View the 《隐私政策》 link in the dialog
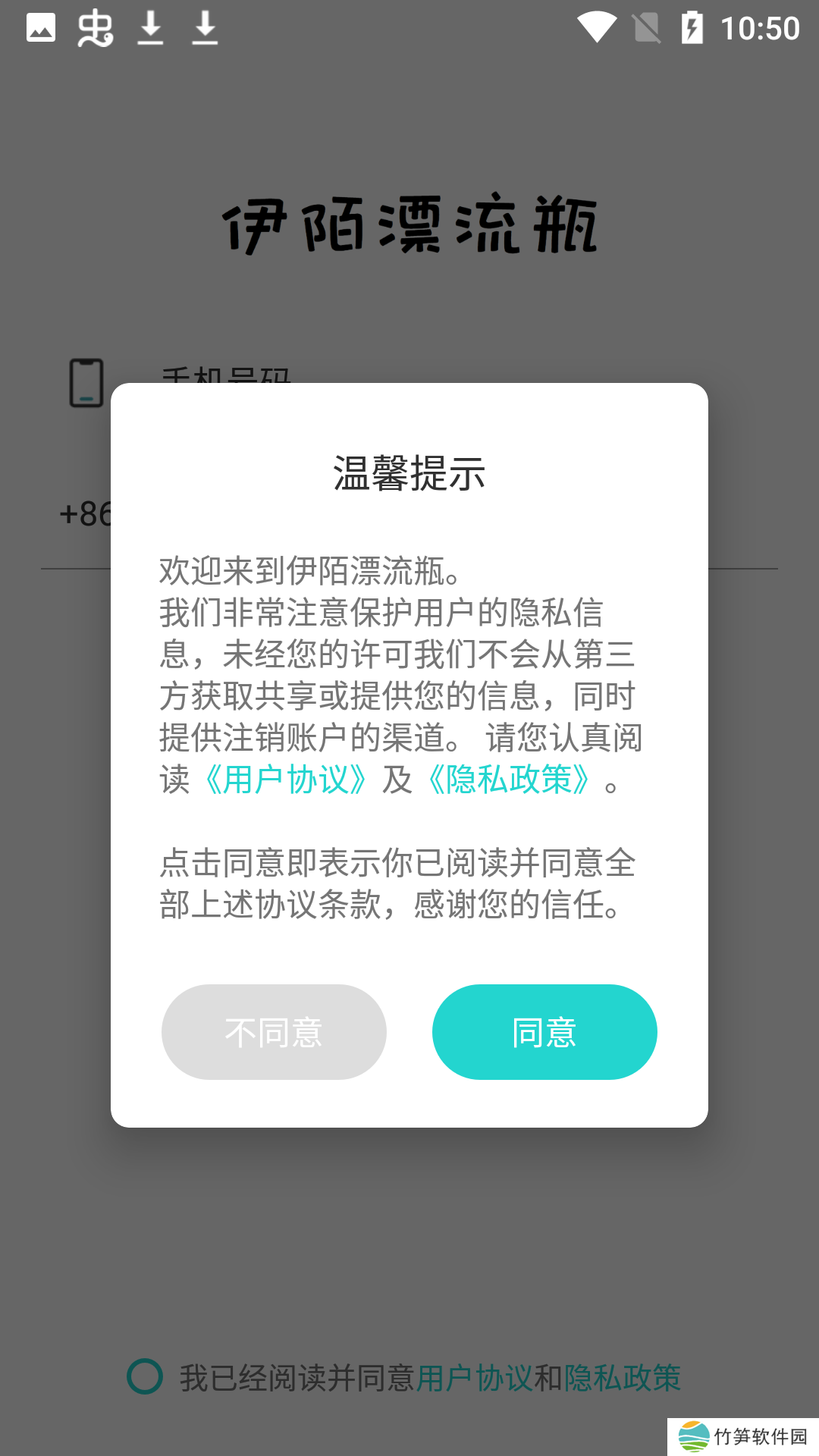819x1456 pixels. coord(509,780)
